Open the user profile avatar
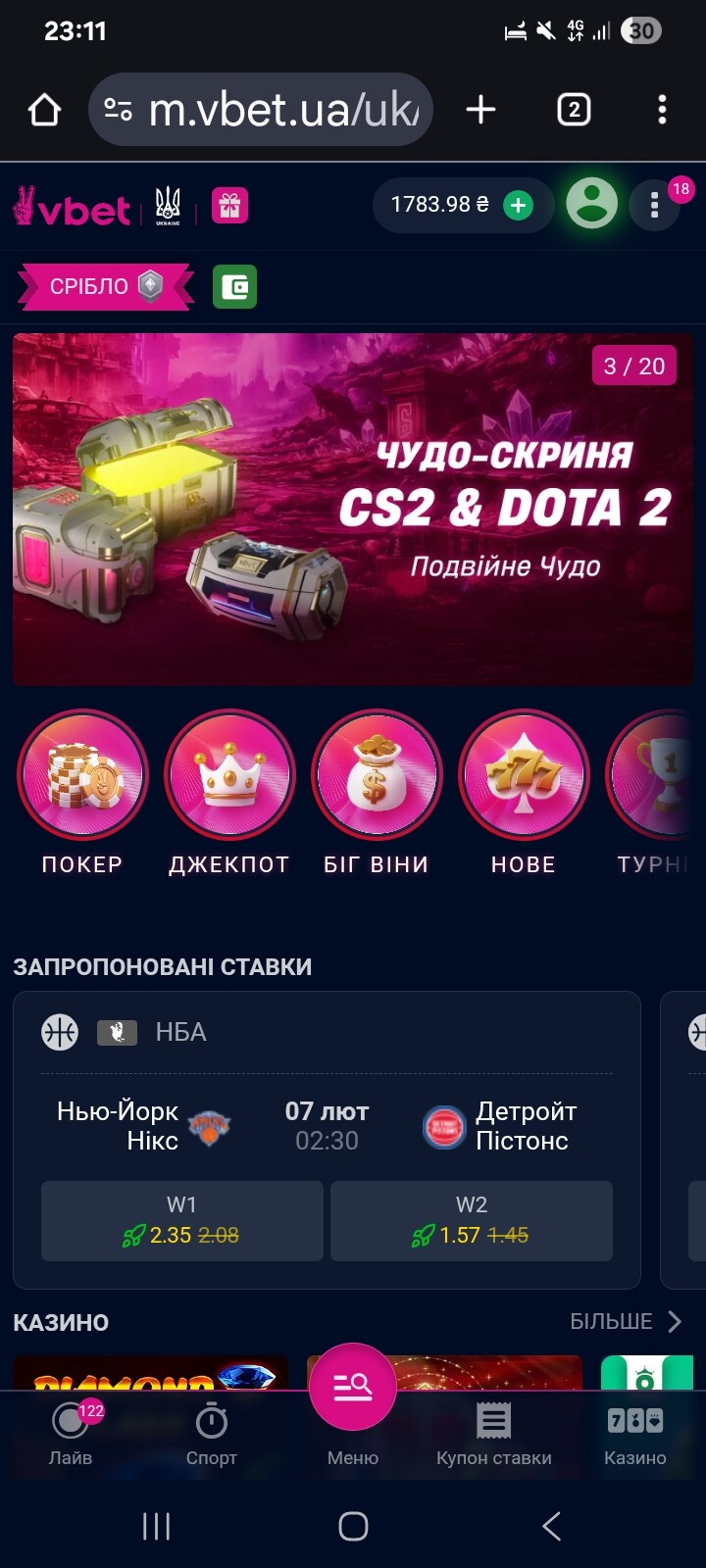Viewport: 706px width, 1568px height. [x=591, y=204]
